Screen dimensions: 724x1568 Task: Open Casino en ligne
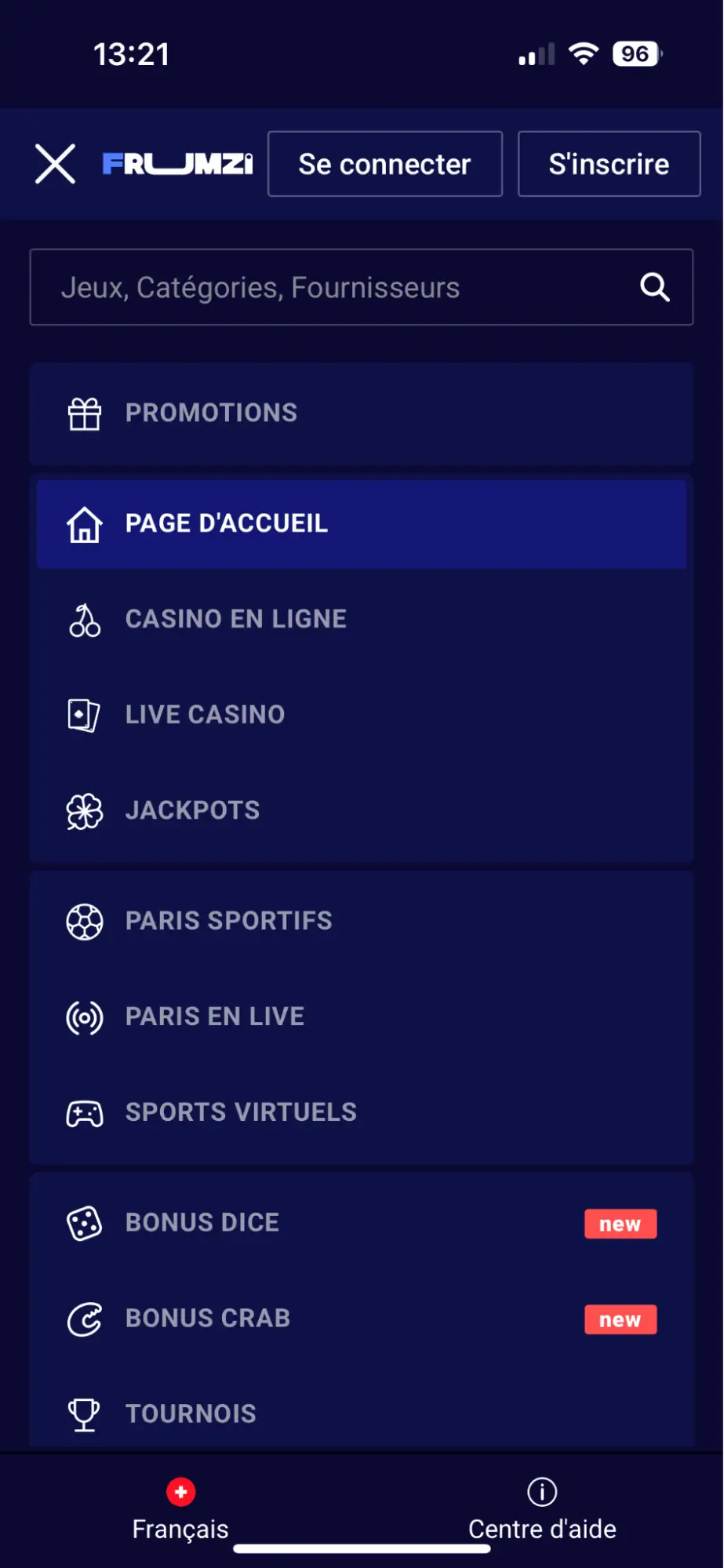361,620
